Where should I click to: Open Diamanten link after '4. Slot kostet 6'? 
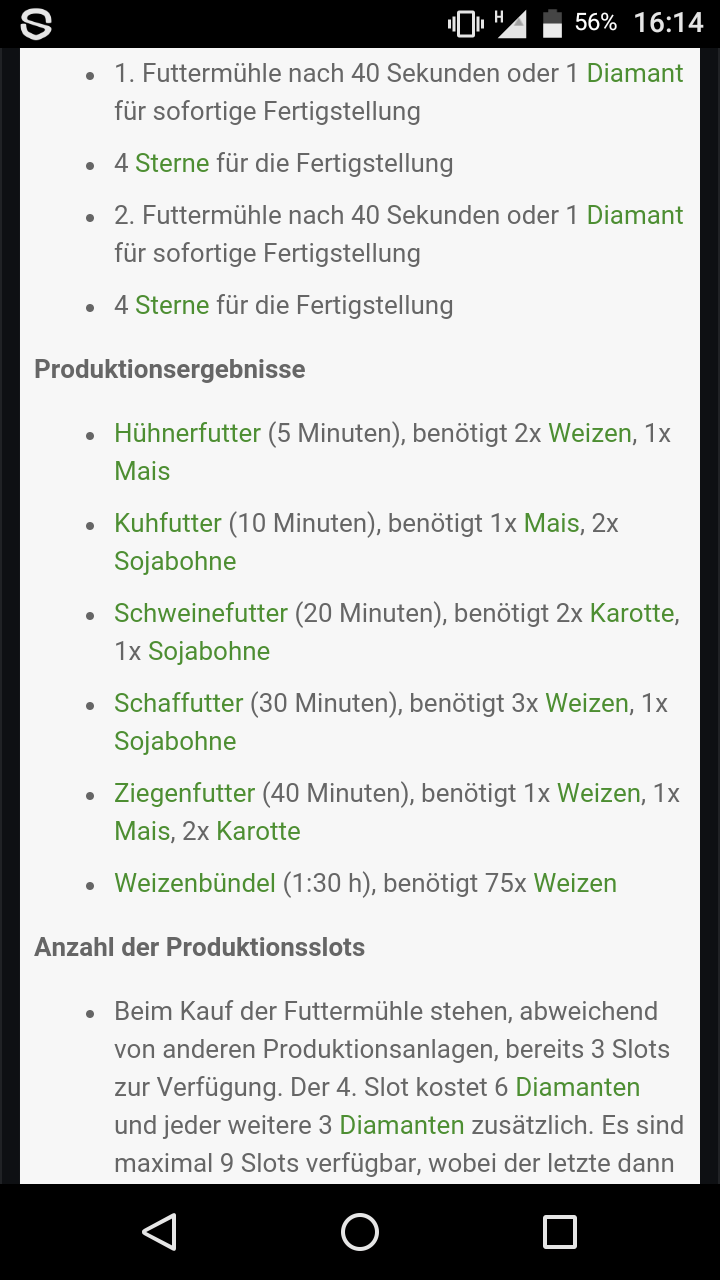tap(577, 1087)
